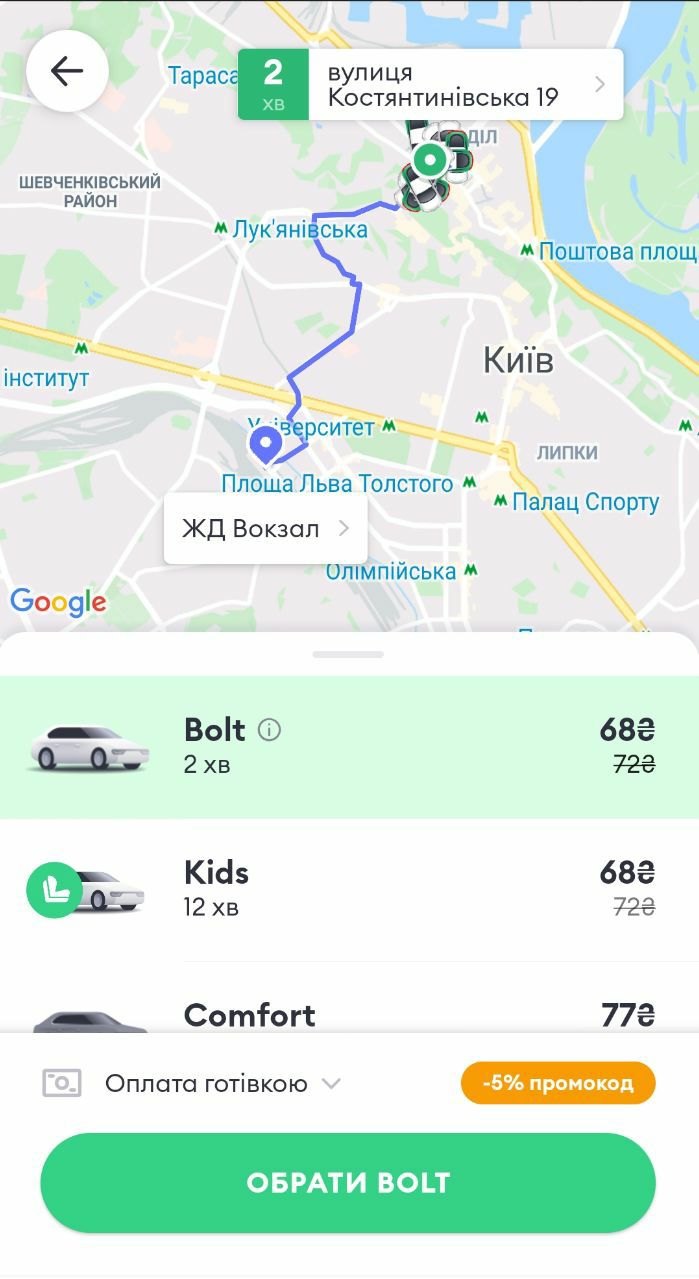Screen dimensions: 699x1279
Task: Confirm ride with ОБРАТИ BOLT button
Action: [x=348, y=1183]
